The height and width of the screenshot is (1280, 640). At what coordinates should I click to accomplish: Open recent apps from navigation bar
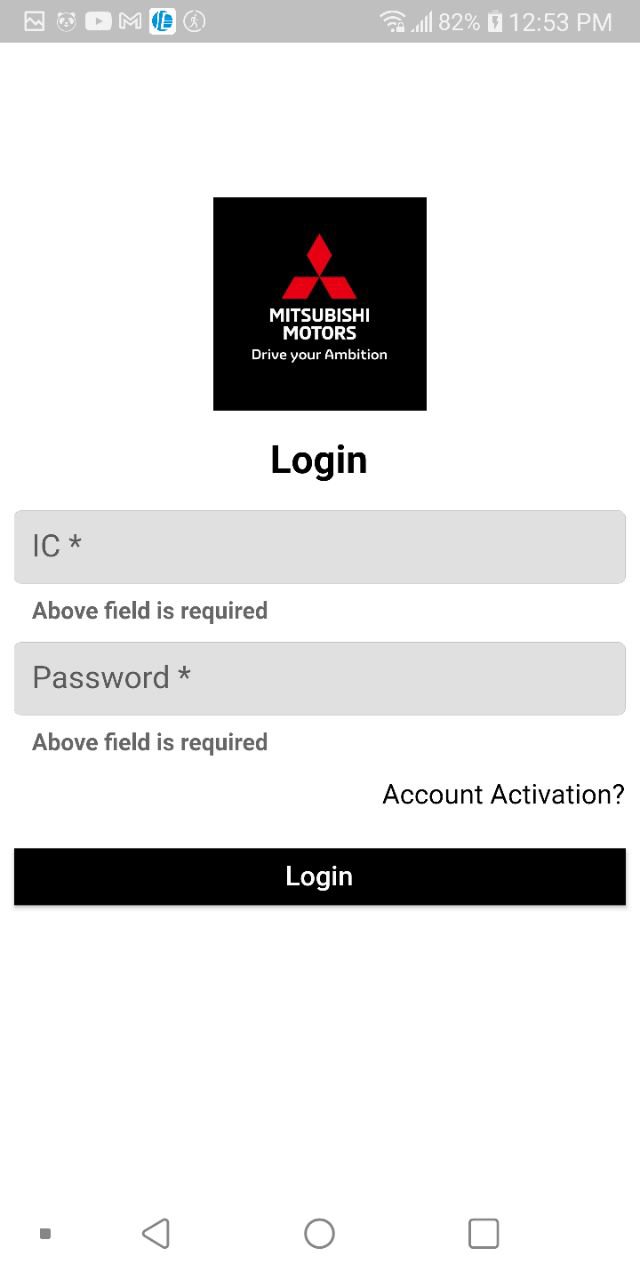[x=483, y=1233]
